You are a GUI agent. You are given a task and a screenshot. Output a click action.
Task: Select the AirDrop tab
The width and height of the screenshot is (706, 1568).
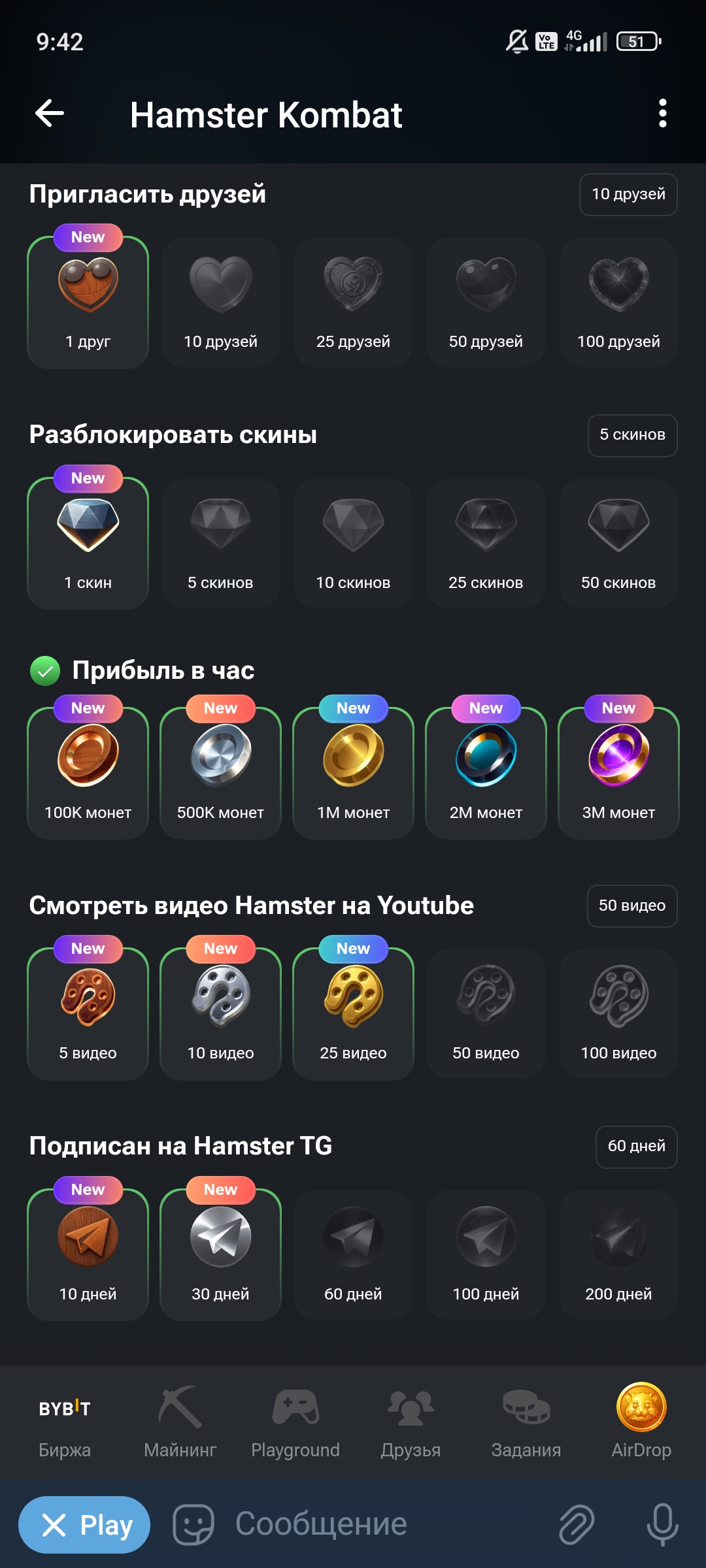point(641,1421)
